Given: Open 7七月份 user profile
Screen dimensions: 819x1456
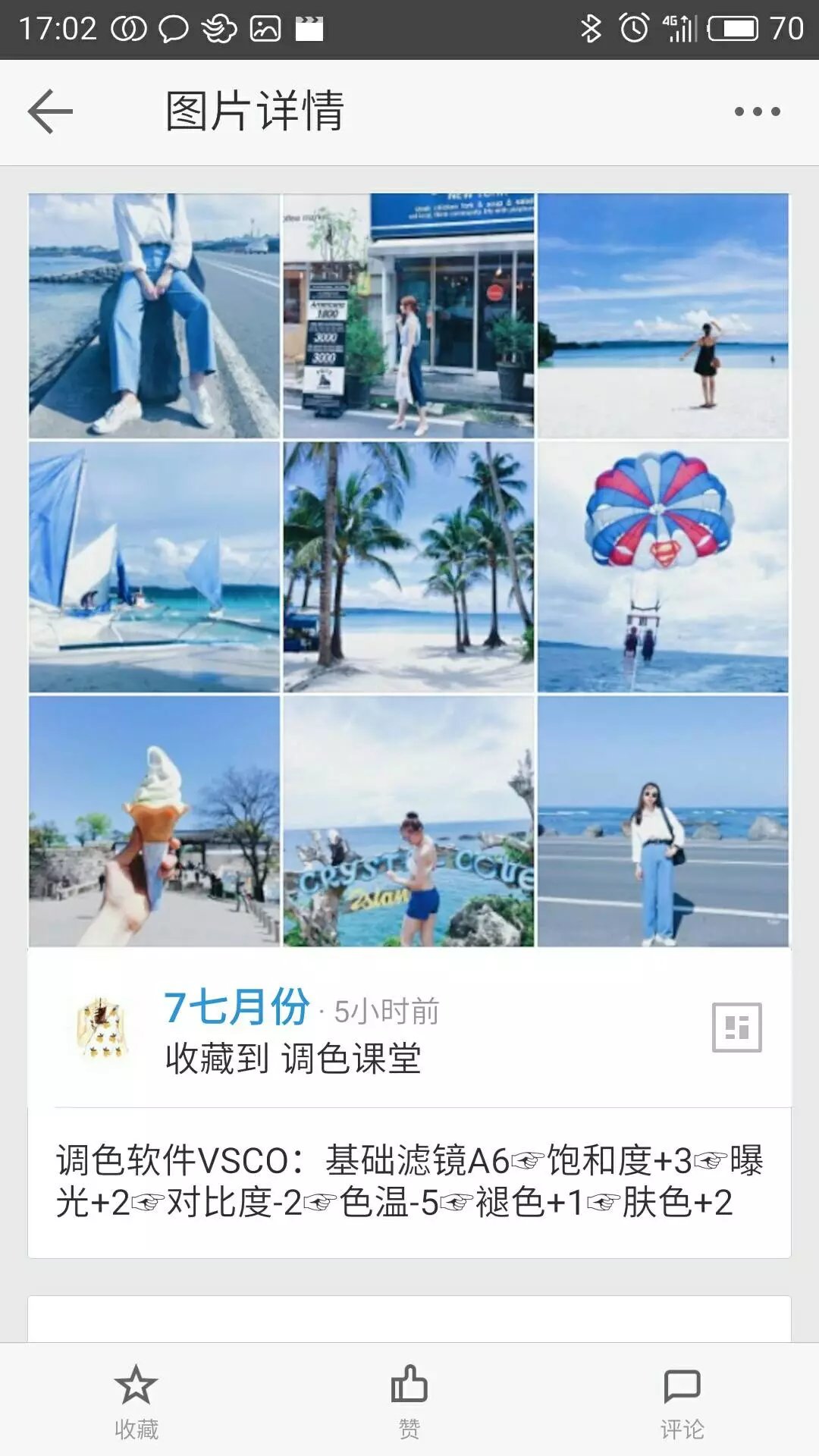Looking at the screenshot, I should coord(237,1008).
